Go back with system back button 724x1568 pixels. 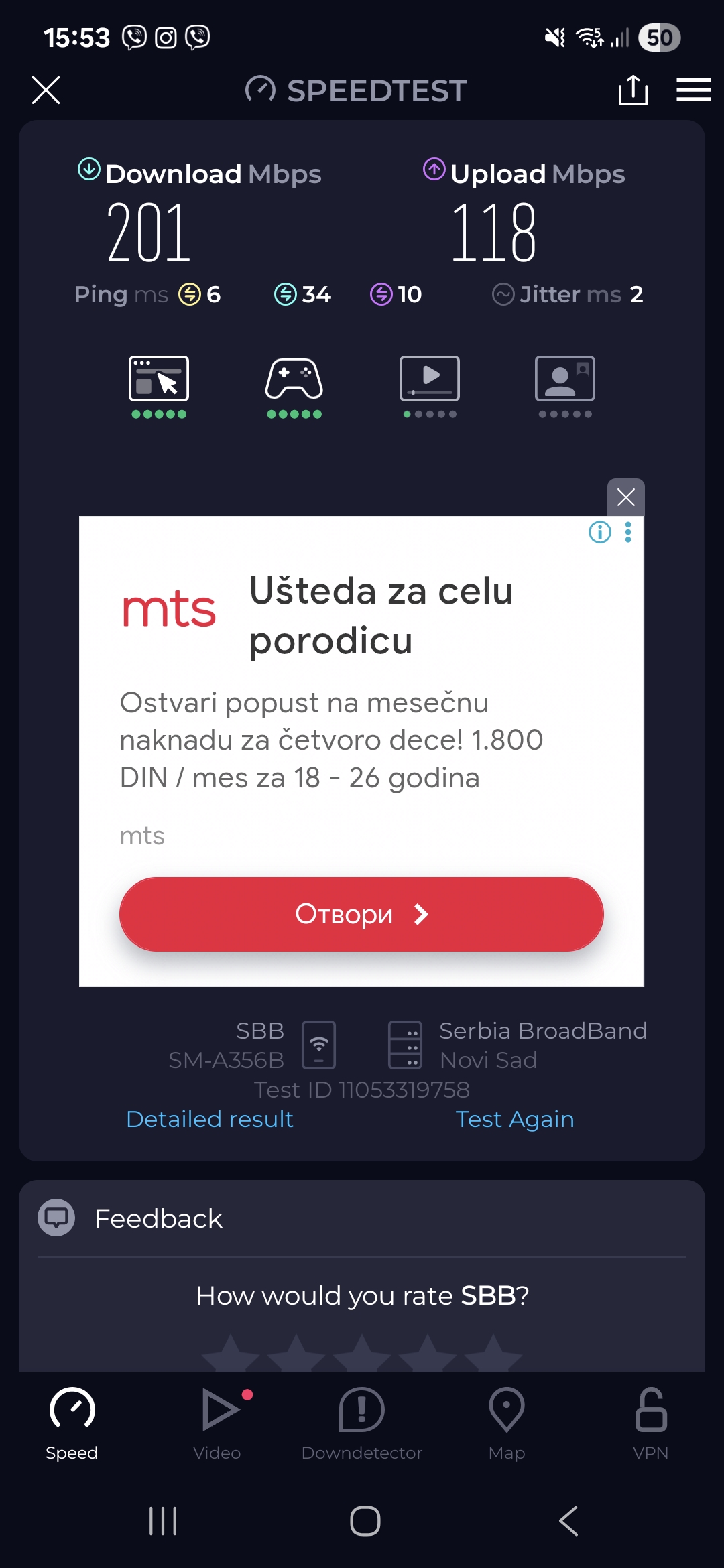(x=568, y=1521)
